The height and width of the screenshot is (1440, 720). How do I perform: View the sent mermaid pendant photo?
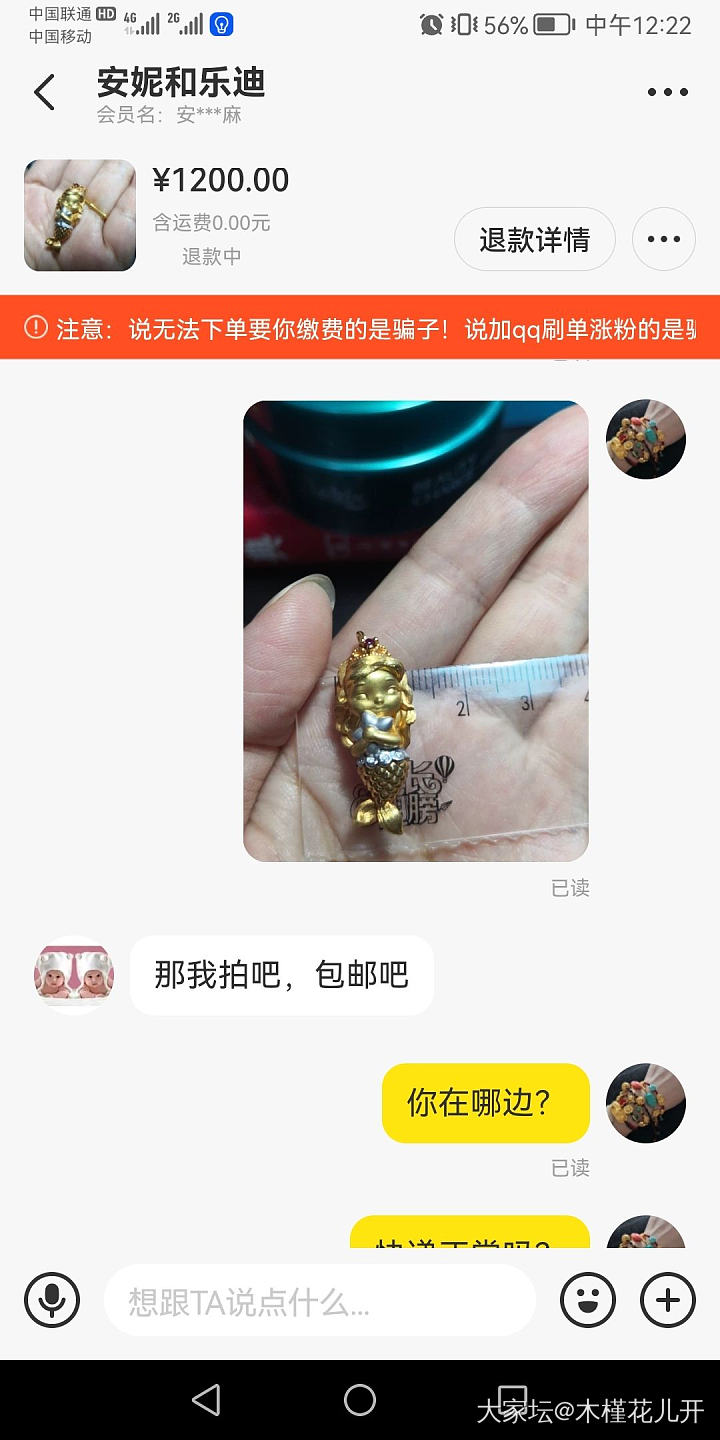click(415, 630)
